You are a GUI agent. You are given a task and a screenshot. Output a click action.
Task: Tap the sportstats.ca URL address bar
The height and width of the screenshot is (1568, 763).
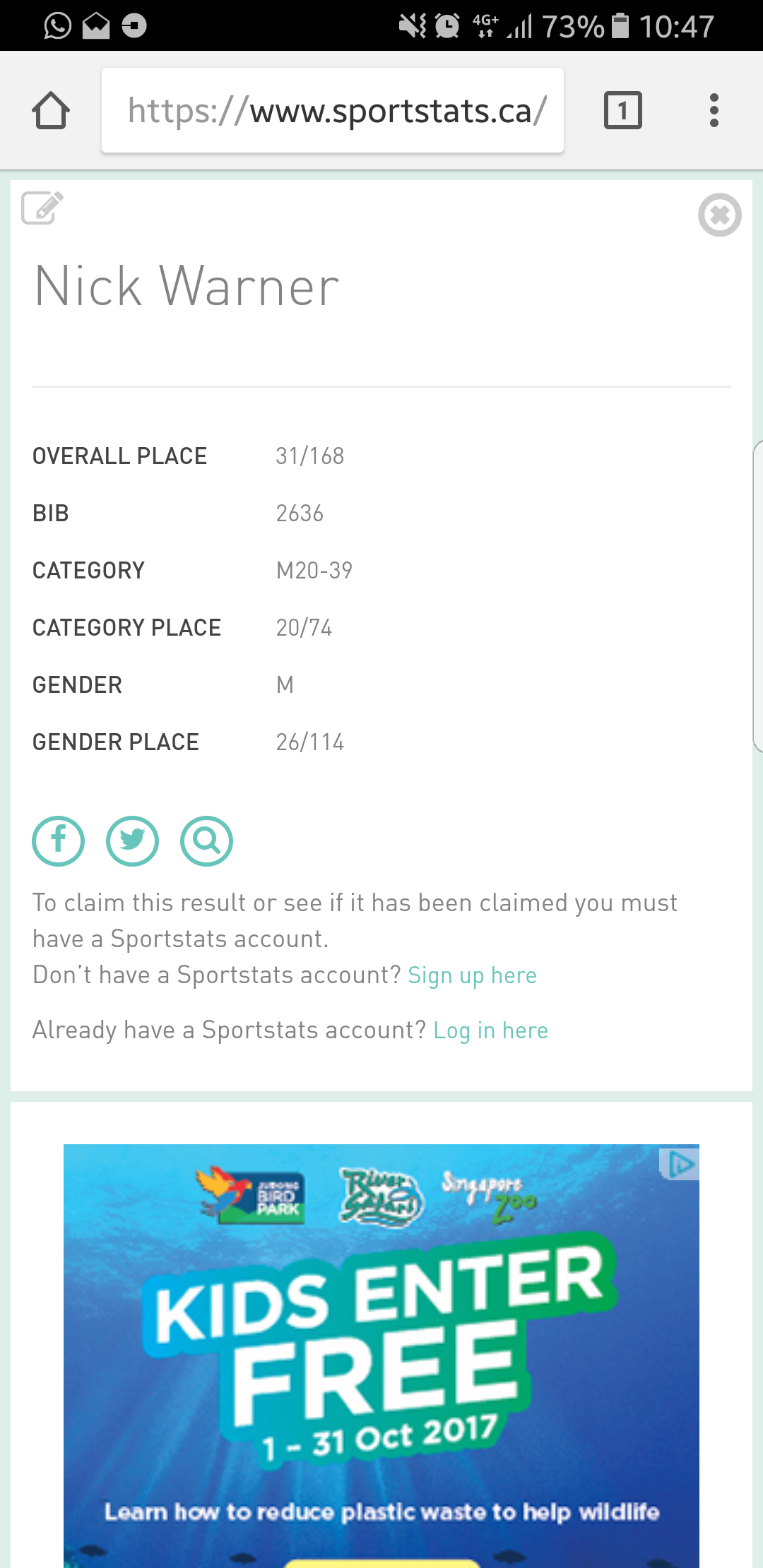pyautogui.click(x=333, y=110)
